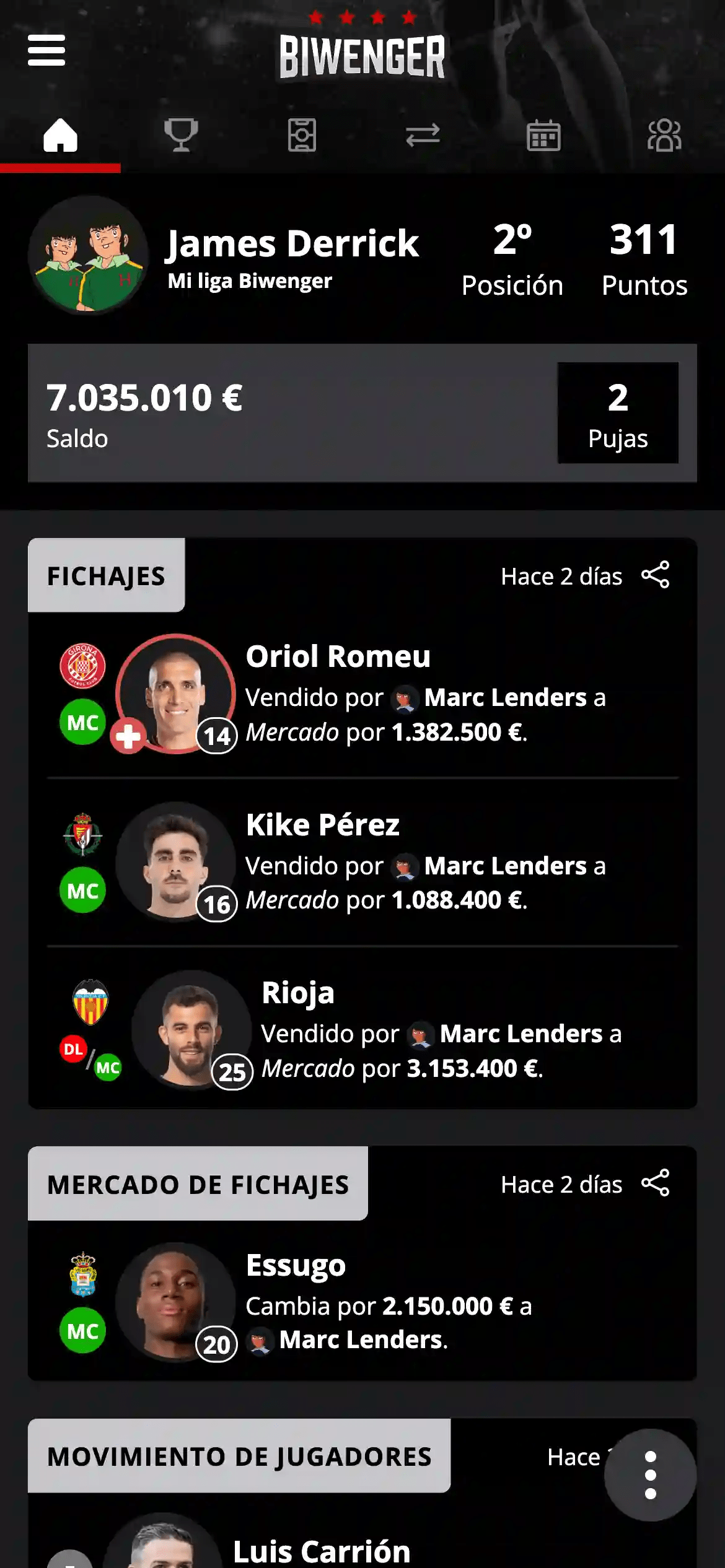The width and height of the screenshot is (725, 1568).
Task: Open the hamburger drawer menu
Action: [x=46, y=50]
